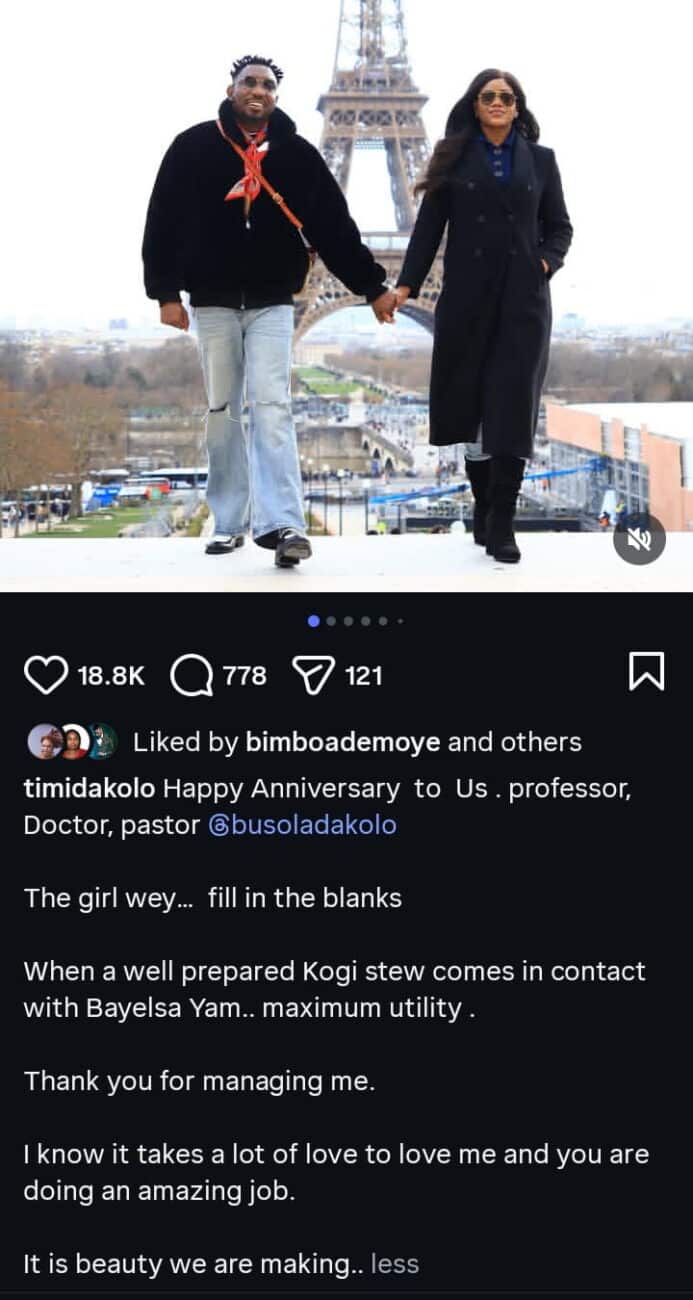
Task: Like timidakolo's anniversary post
Action: pyautogui.click(x=46, y=675)
